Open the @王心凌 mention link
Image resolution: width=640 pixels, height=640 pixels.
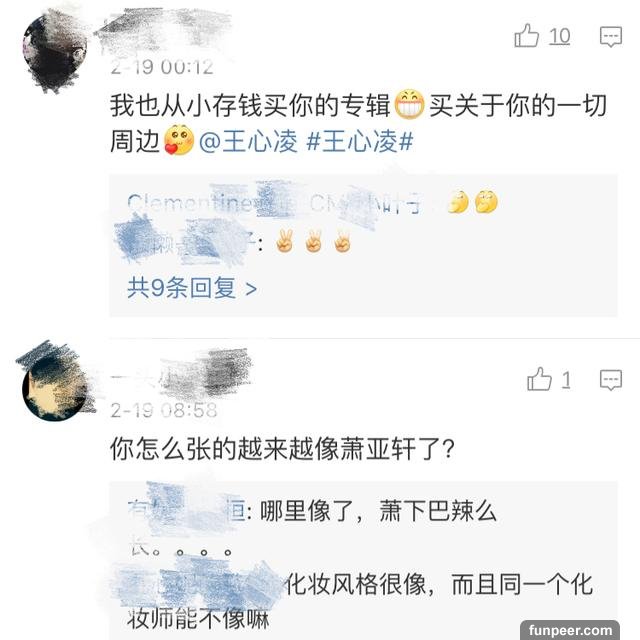click(x=249, y=141)
